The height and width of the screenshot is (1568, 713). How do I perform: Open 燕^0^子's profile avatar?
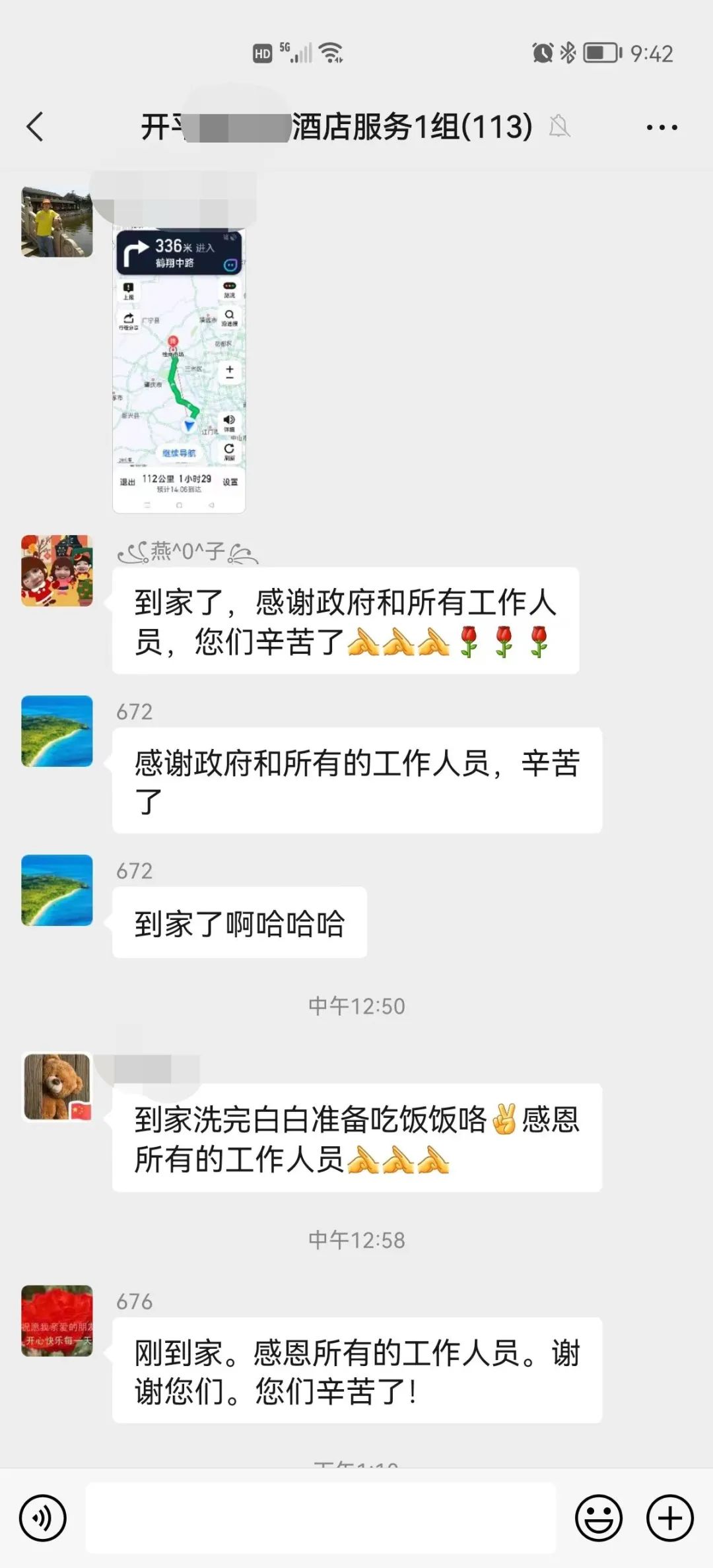point(57,572)
